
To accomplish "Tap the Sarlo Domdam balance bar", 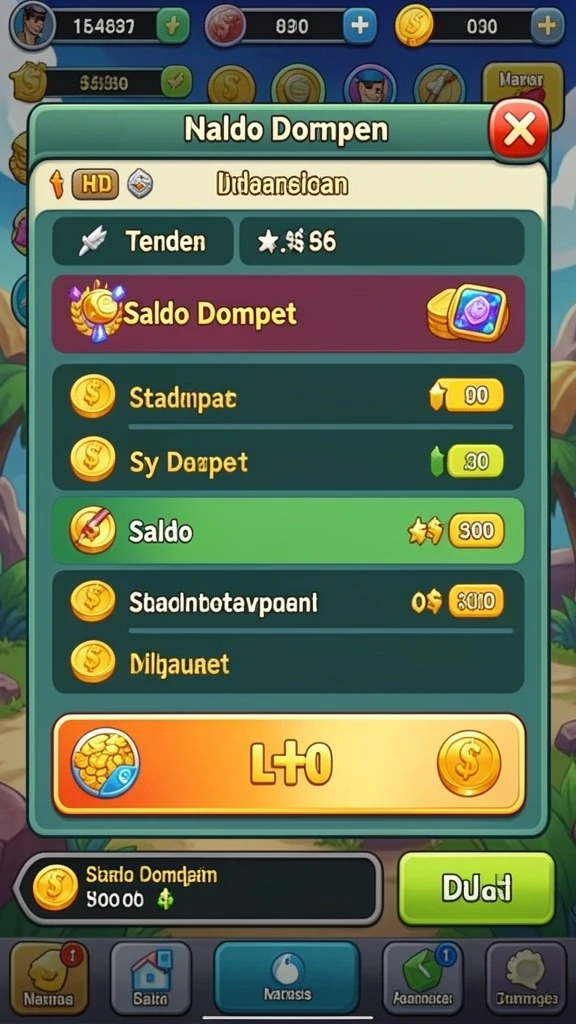I will 199,888.
